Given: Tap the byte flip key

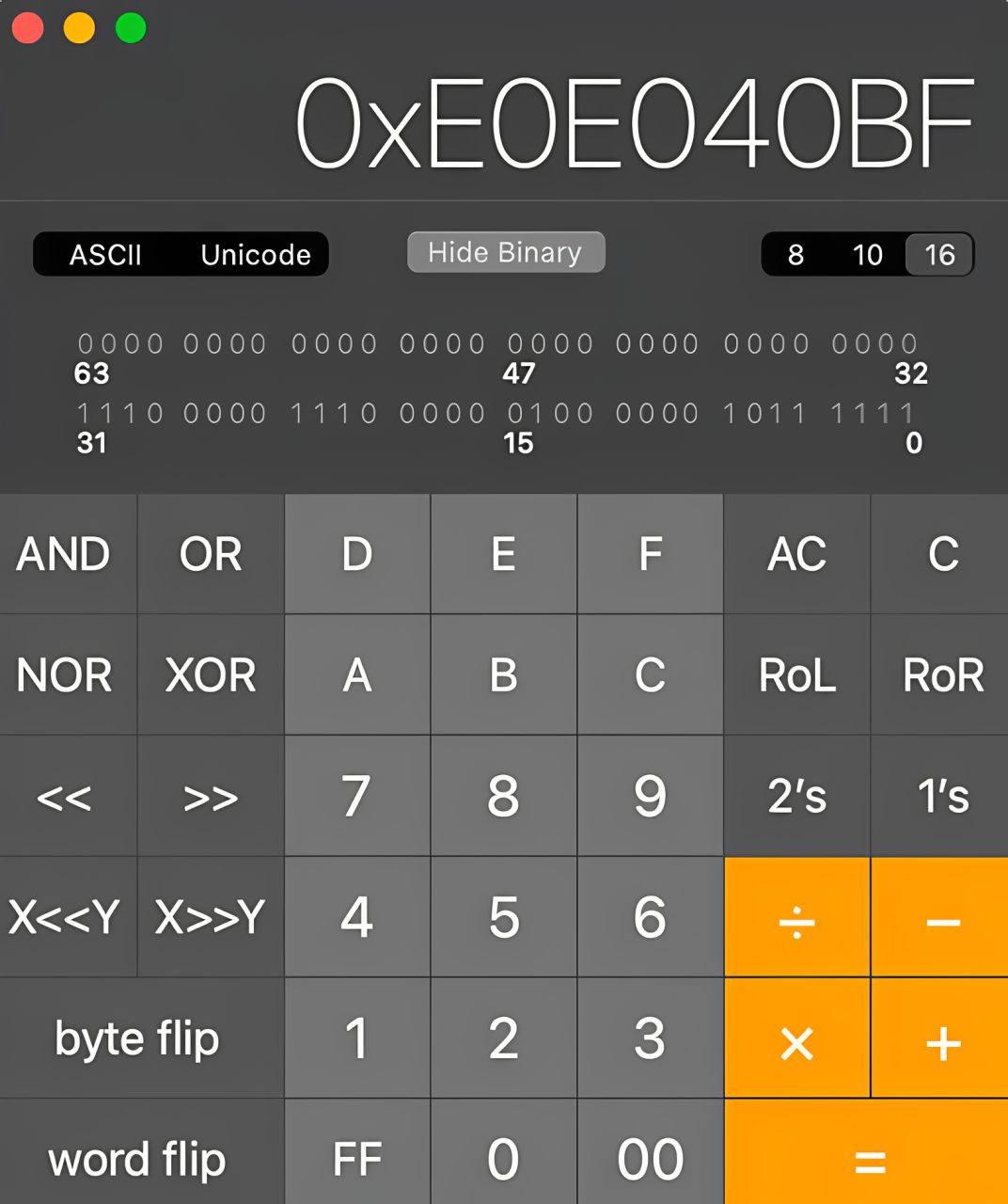Looking at the screenshot, I should tap(137, 1038).
